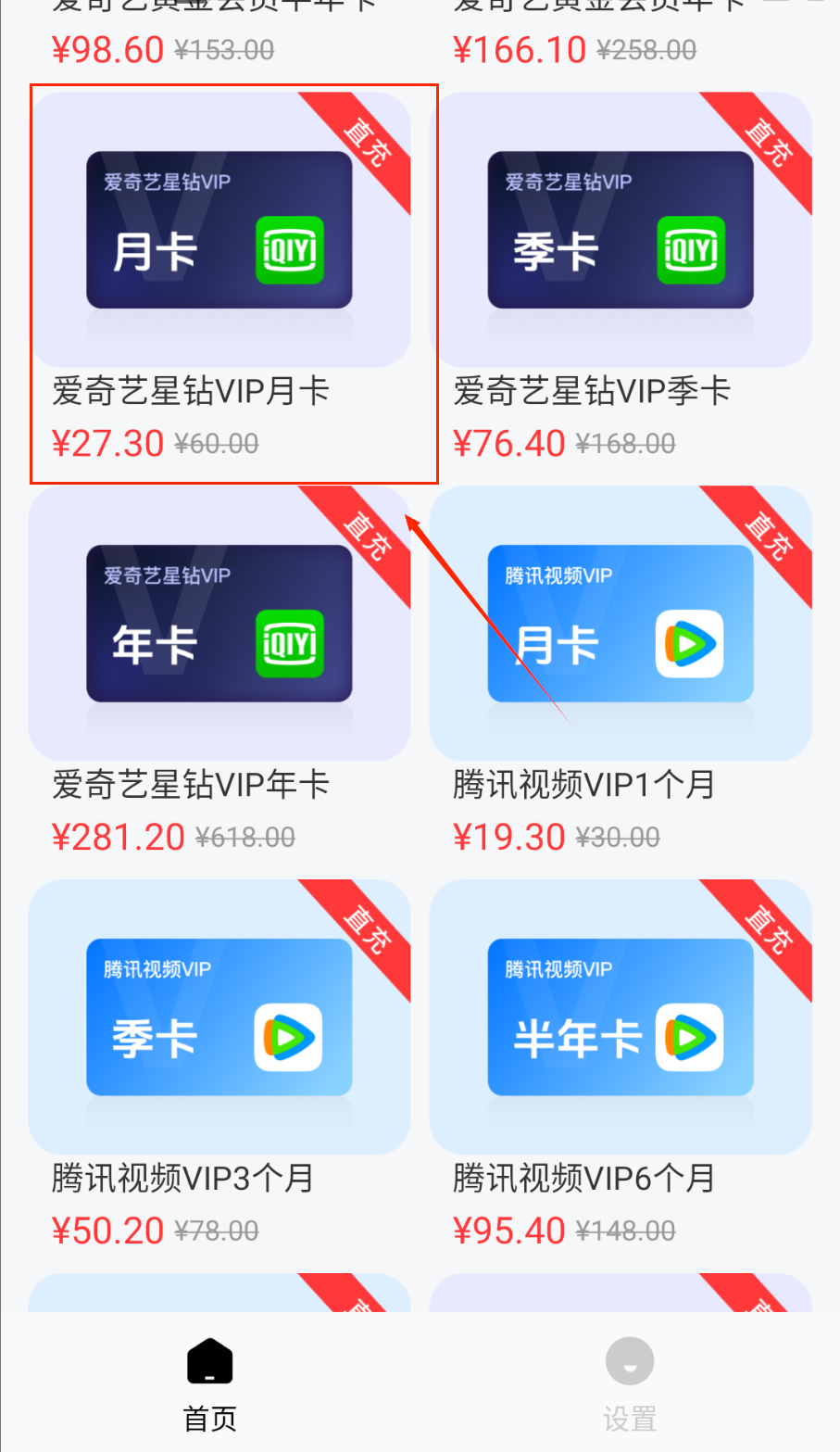Open the 腾讯视频VIP1个月 card
Screen dimensions: 840x1452
tap(621, 624)
